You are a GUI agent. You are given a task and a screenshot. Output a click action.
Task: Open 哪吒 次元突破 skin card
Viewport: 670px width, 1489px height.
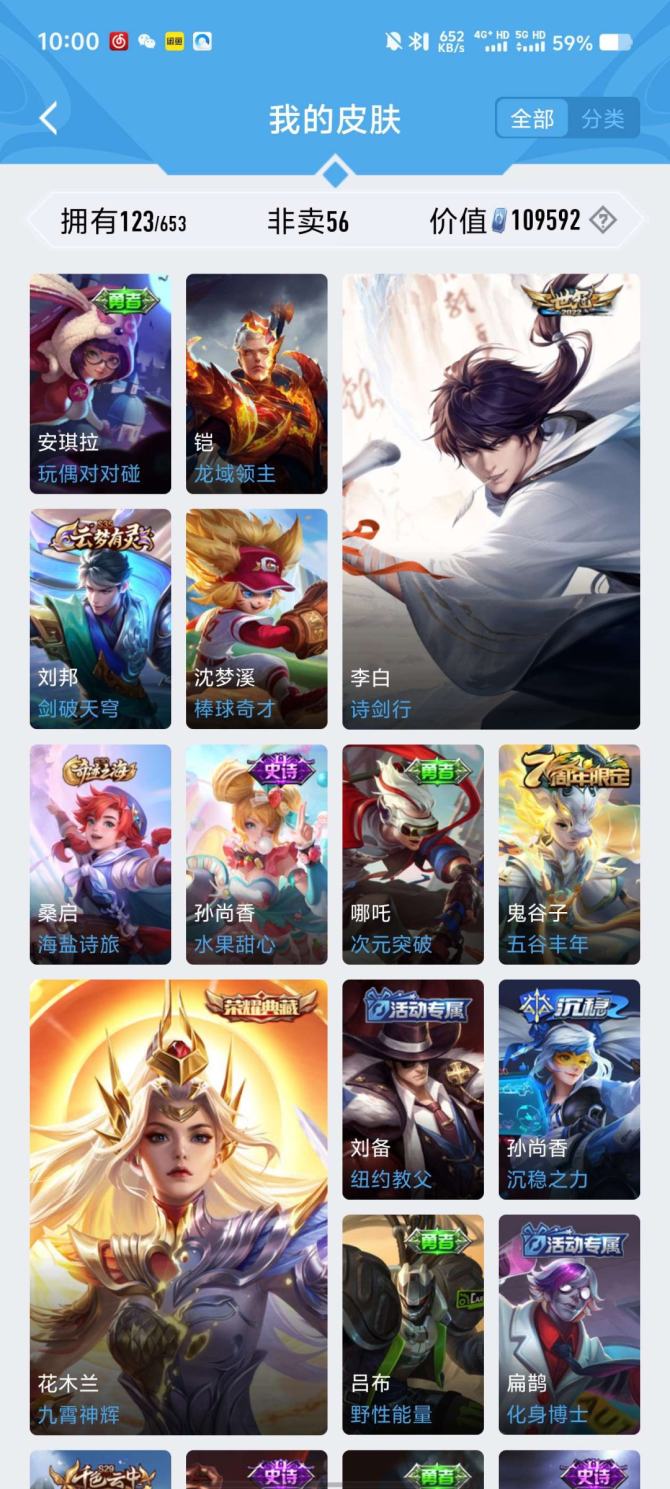click(x=413, y=854)
